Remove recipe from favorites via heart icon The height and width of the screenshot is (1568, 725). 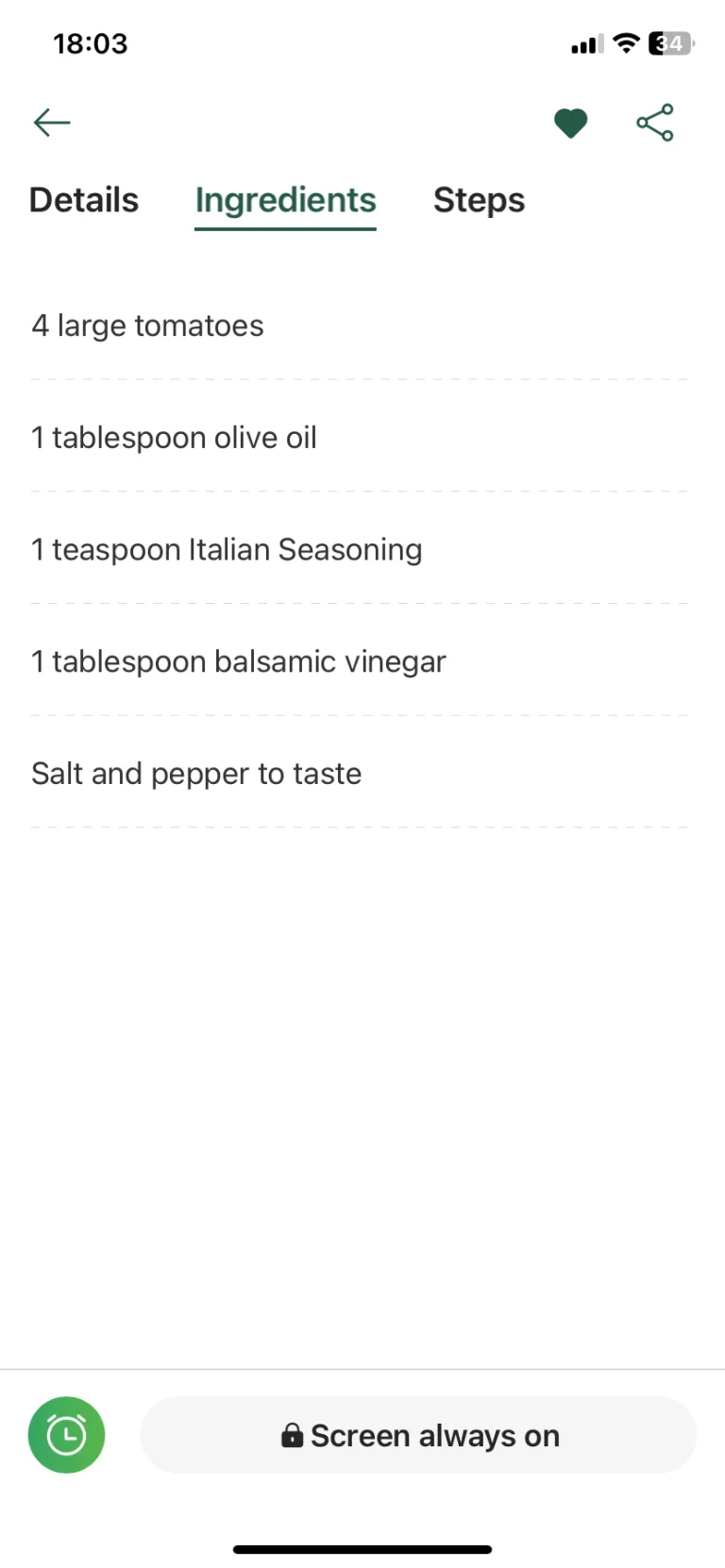coord(570,123)
